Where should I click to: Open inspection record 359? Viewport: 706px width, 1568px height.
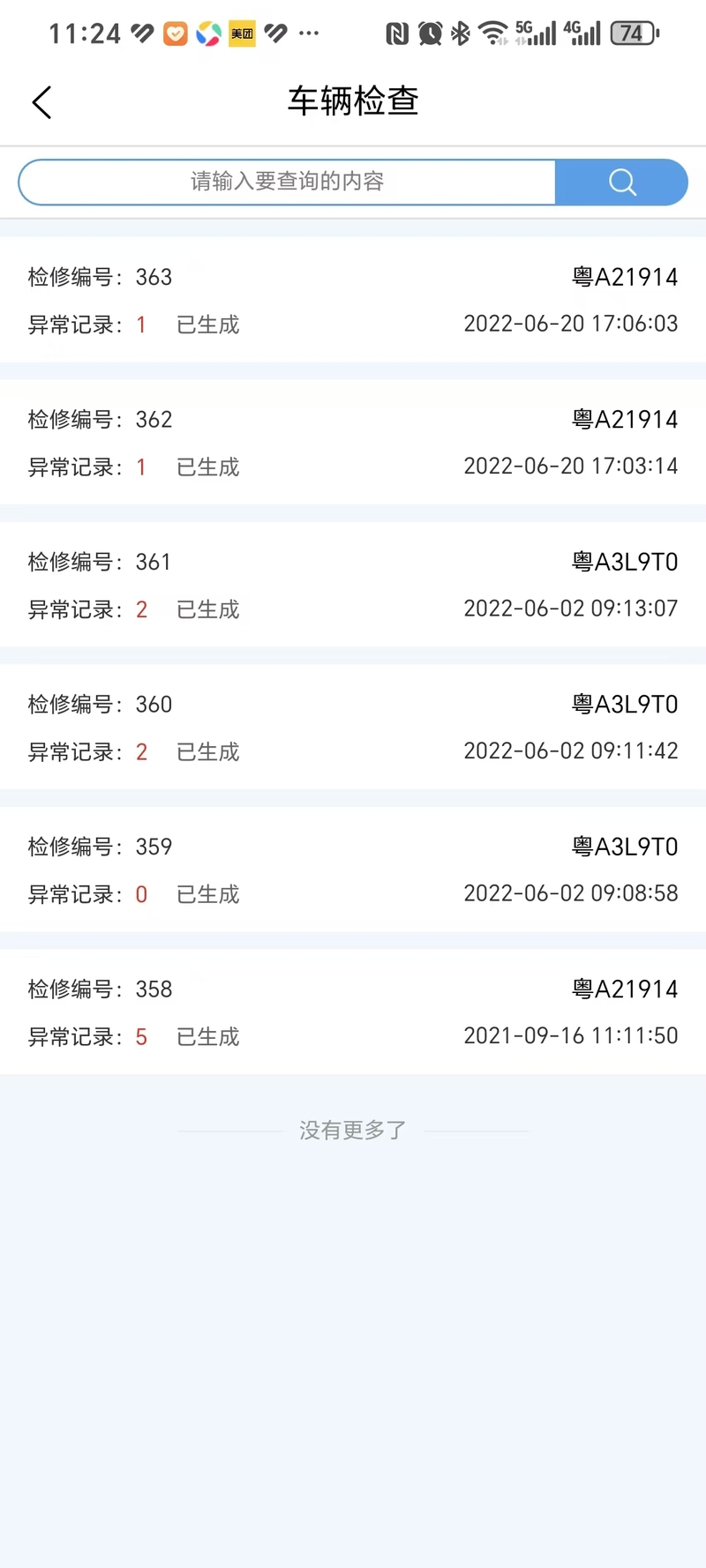[x=353, y=870]
